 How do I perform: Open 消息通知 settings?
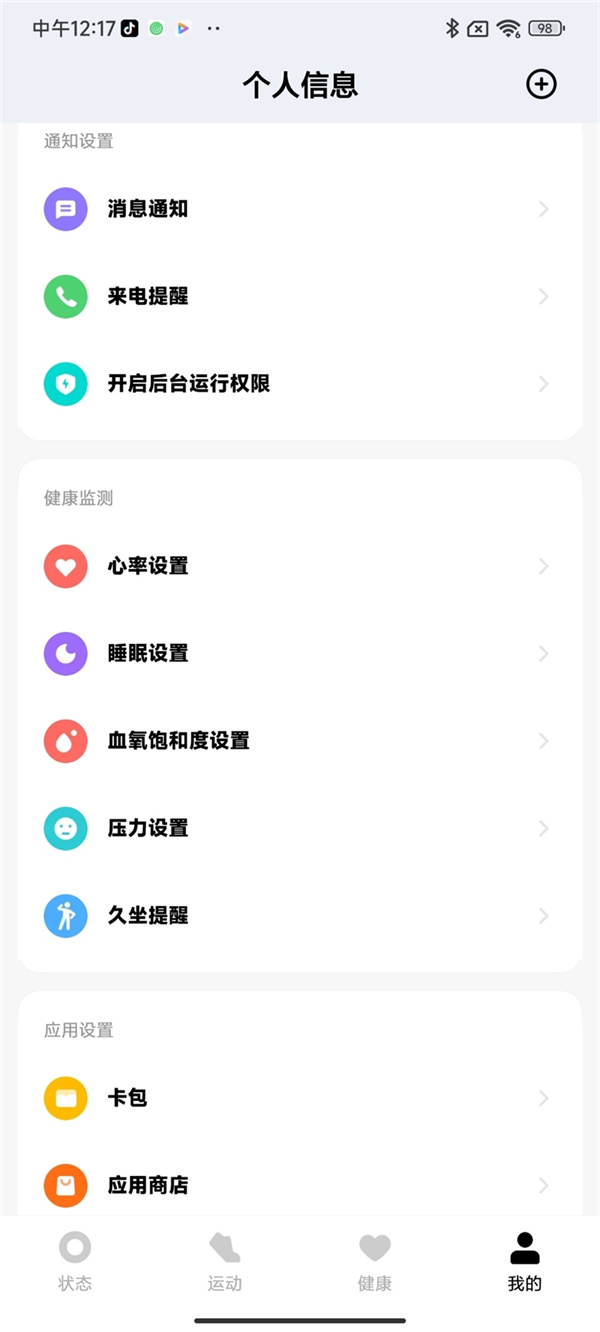coord(300,209)
